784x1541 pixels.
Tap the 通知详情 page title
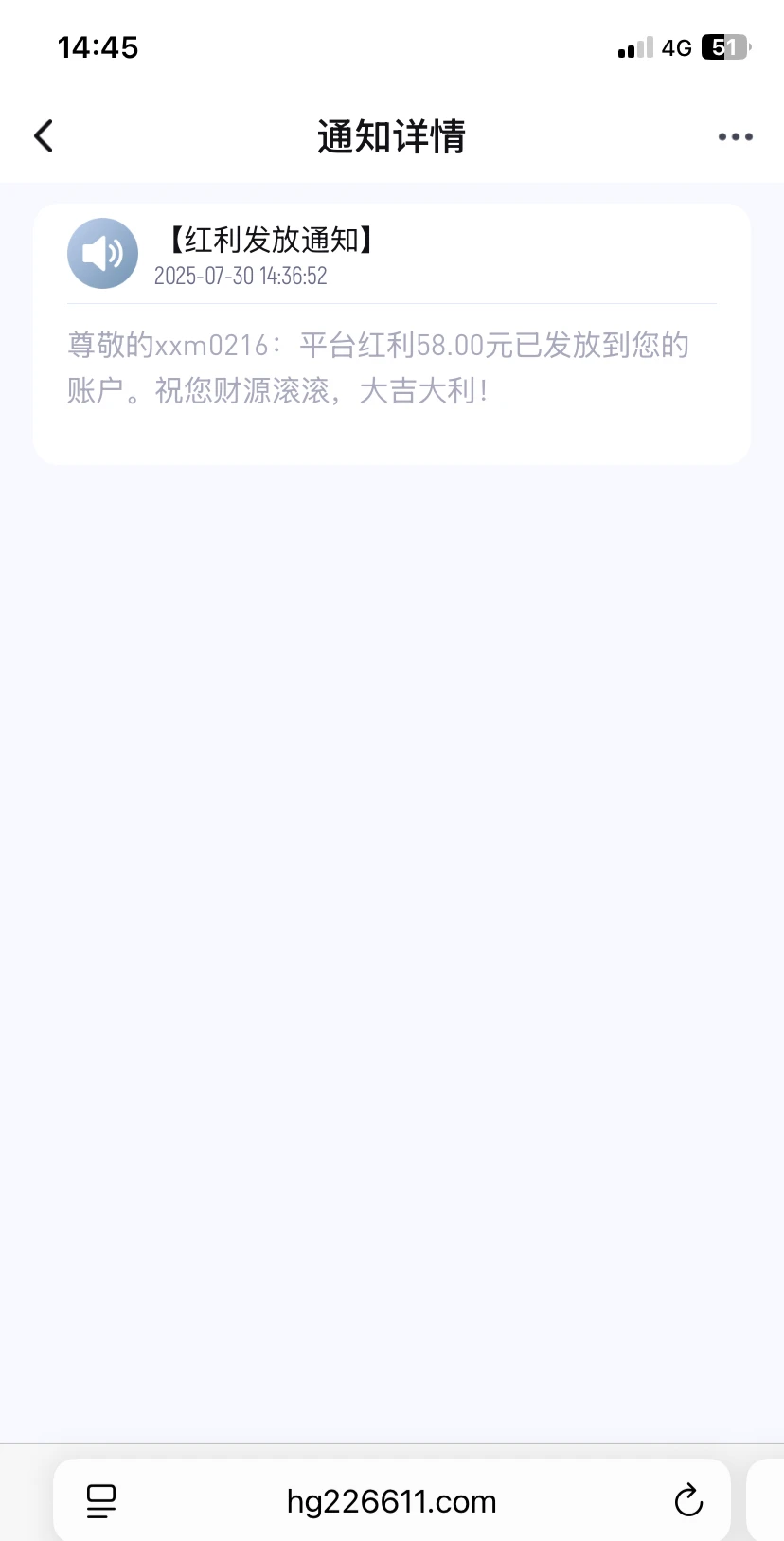[391, 136]
